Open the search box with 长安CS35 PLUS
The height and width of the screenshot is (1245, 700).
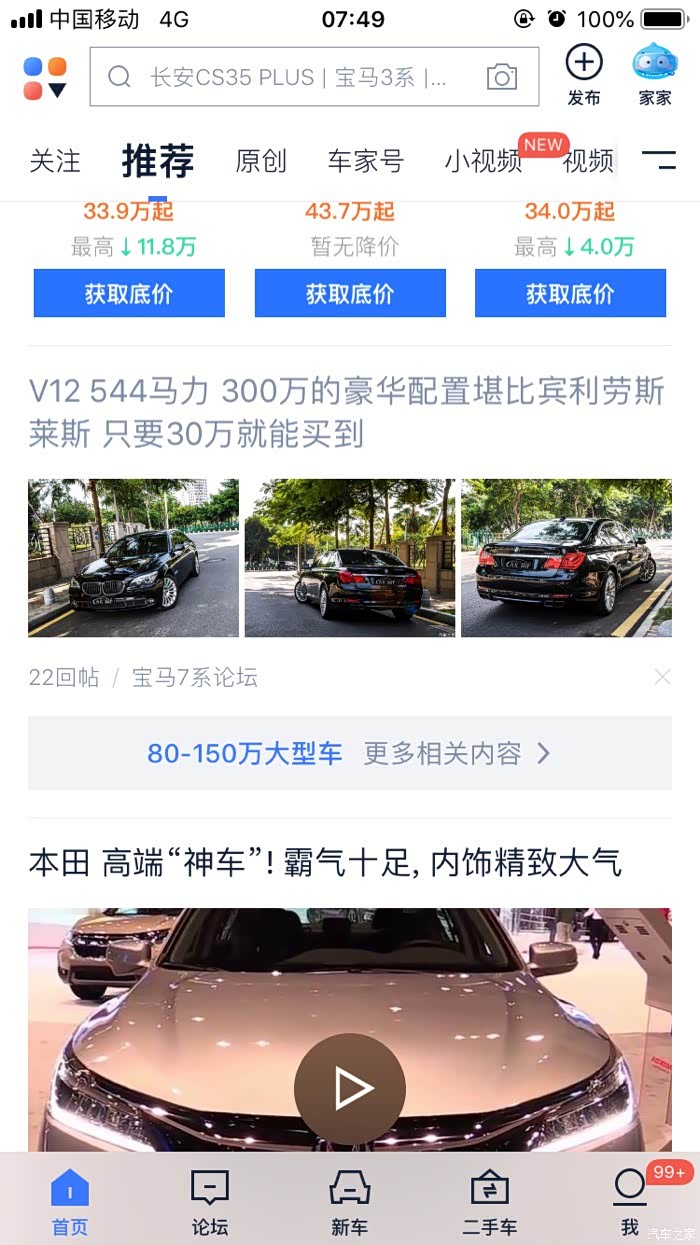(314, 77)
